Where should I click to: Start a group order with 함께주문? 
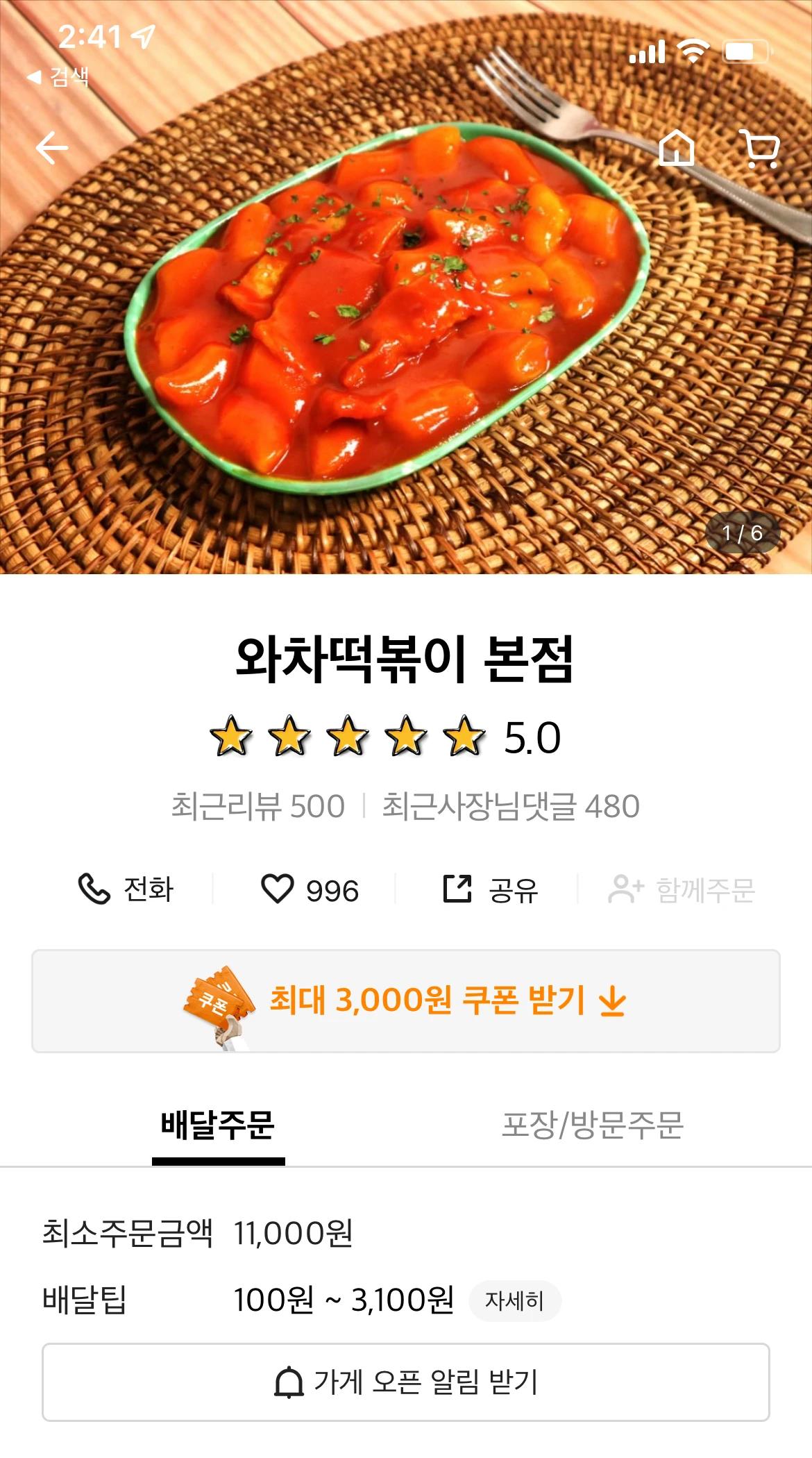tap(681, 889)
